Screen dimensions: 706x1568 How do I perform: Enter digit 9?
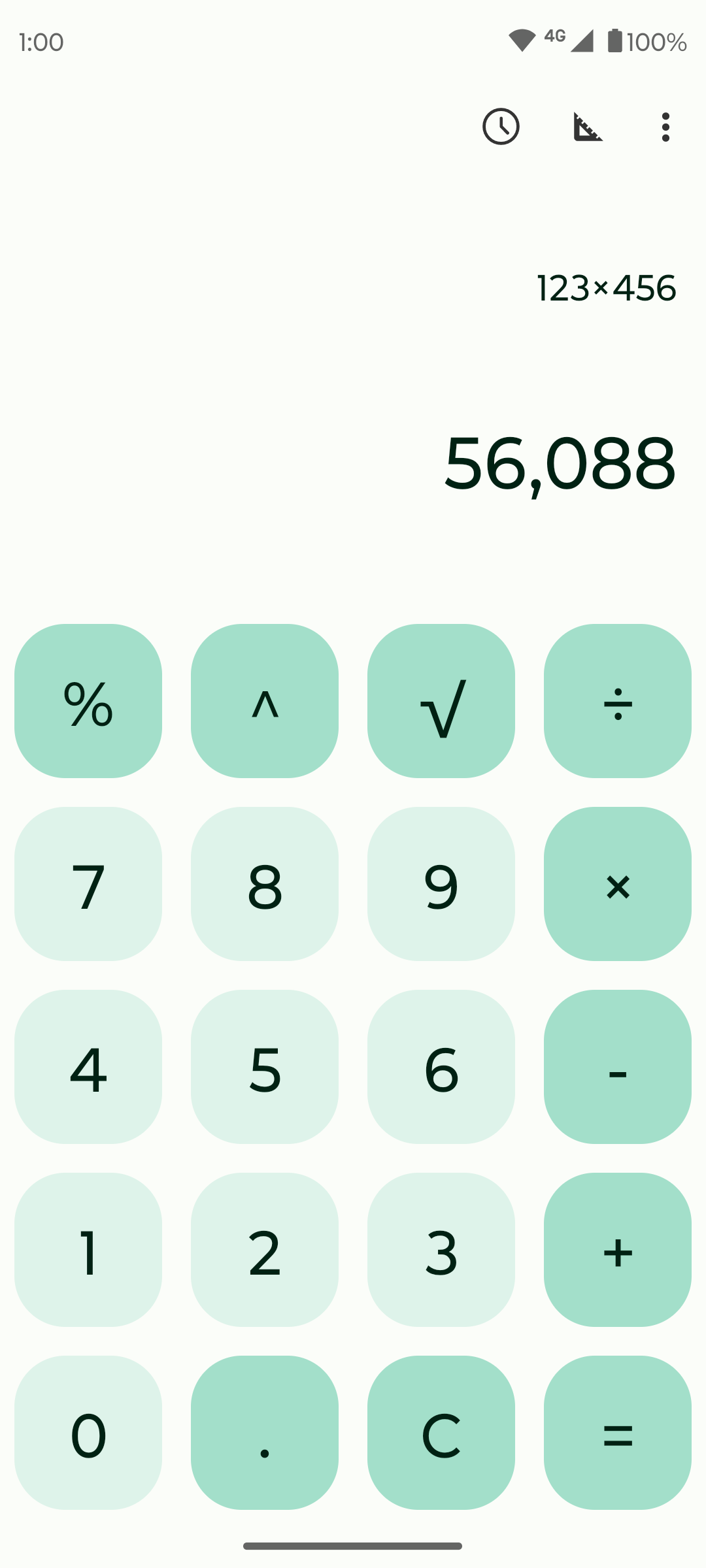click(x=441, y=884)
